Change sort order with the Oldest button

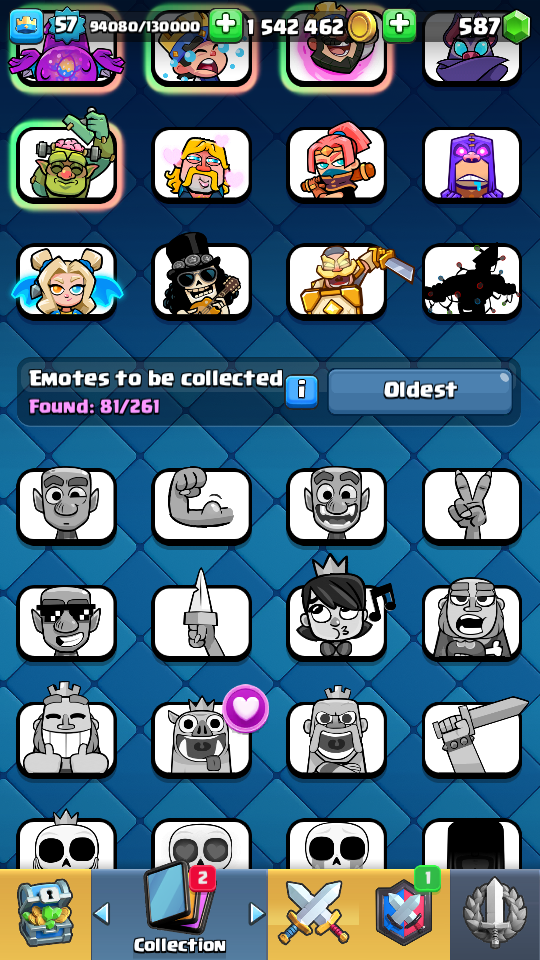click(420, 391)
